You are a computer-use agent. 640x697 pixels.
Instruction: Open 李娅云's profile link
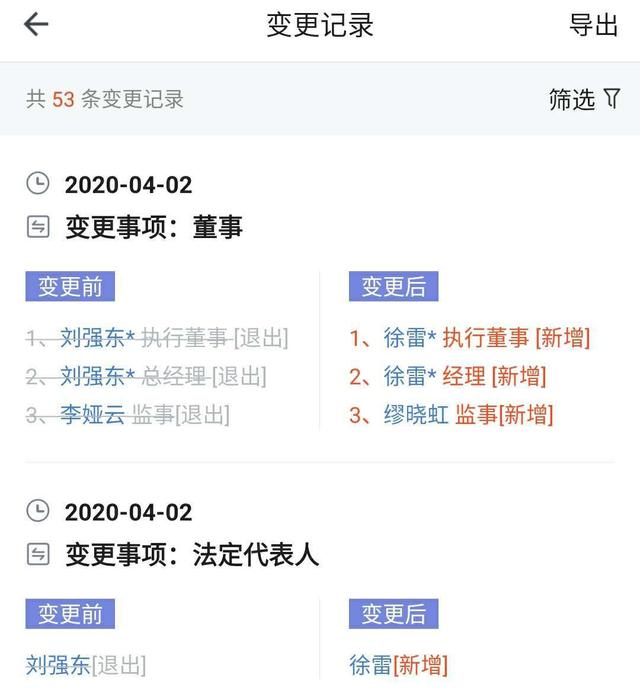93,415
